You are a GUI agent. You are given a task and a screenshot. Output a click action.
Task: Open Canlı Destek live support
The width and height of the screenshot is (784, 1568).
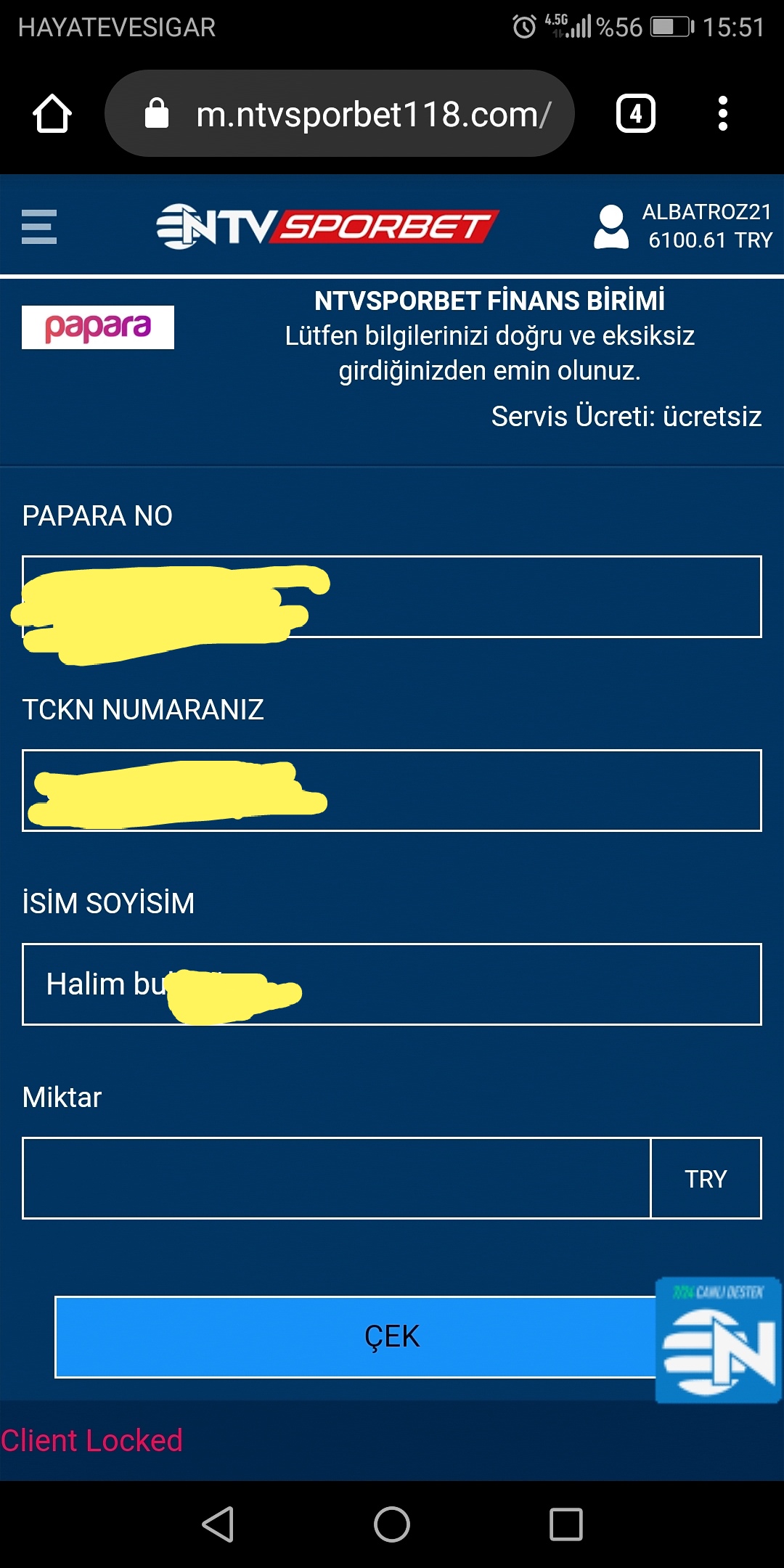719,1341
